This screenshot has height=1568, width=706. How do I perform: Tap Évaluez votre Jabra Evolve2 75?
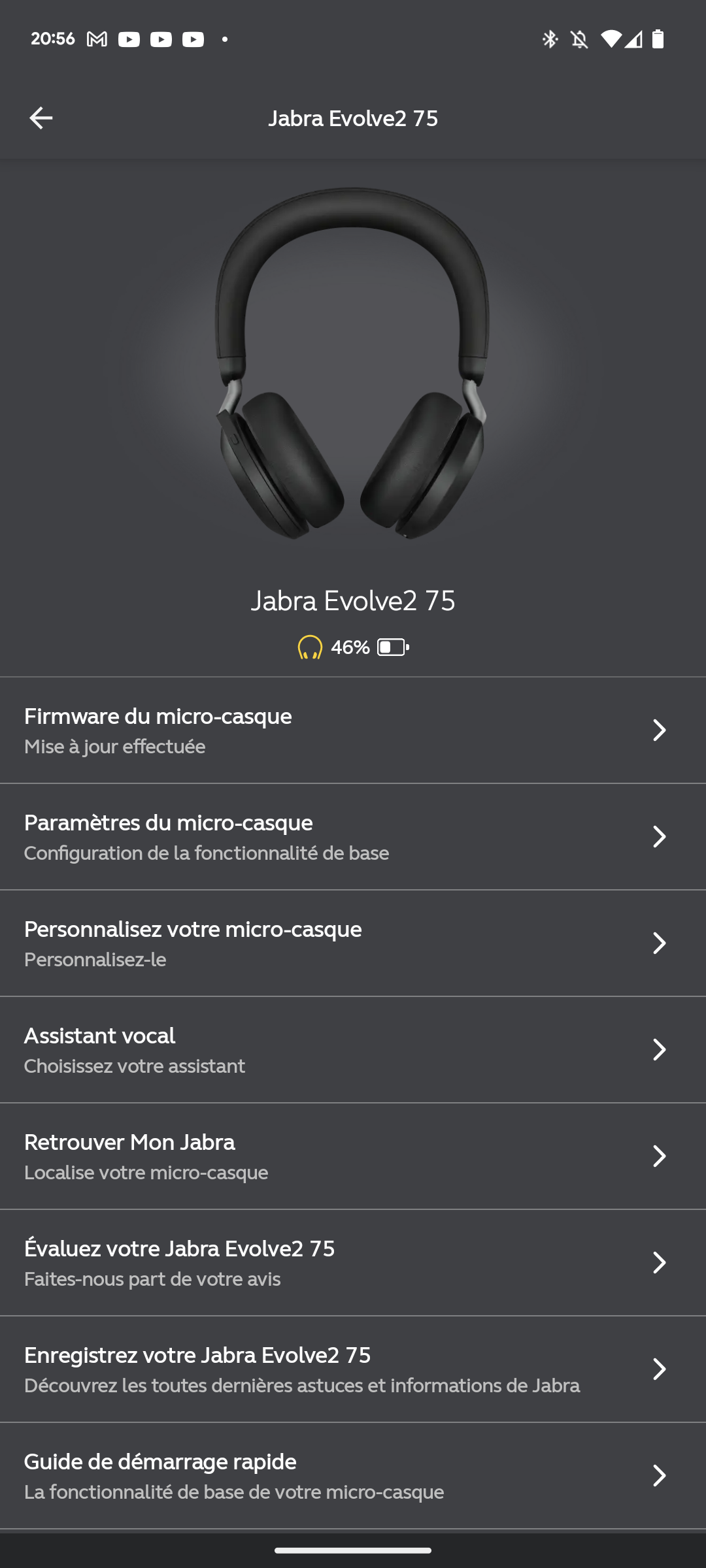(353, 1263)
